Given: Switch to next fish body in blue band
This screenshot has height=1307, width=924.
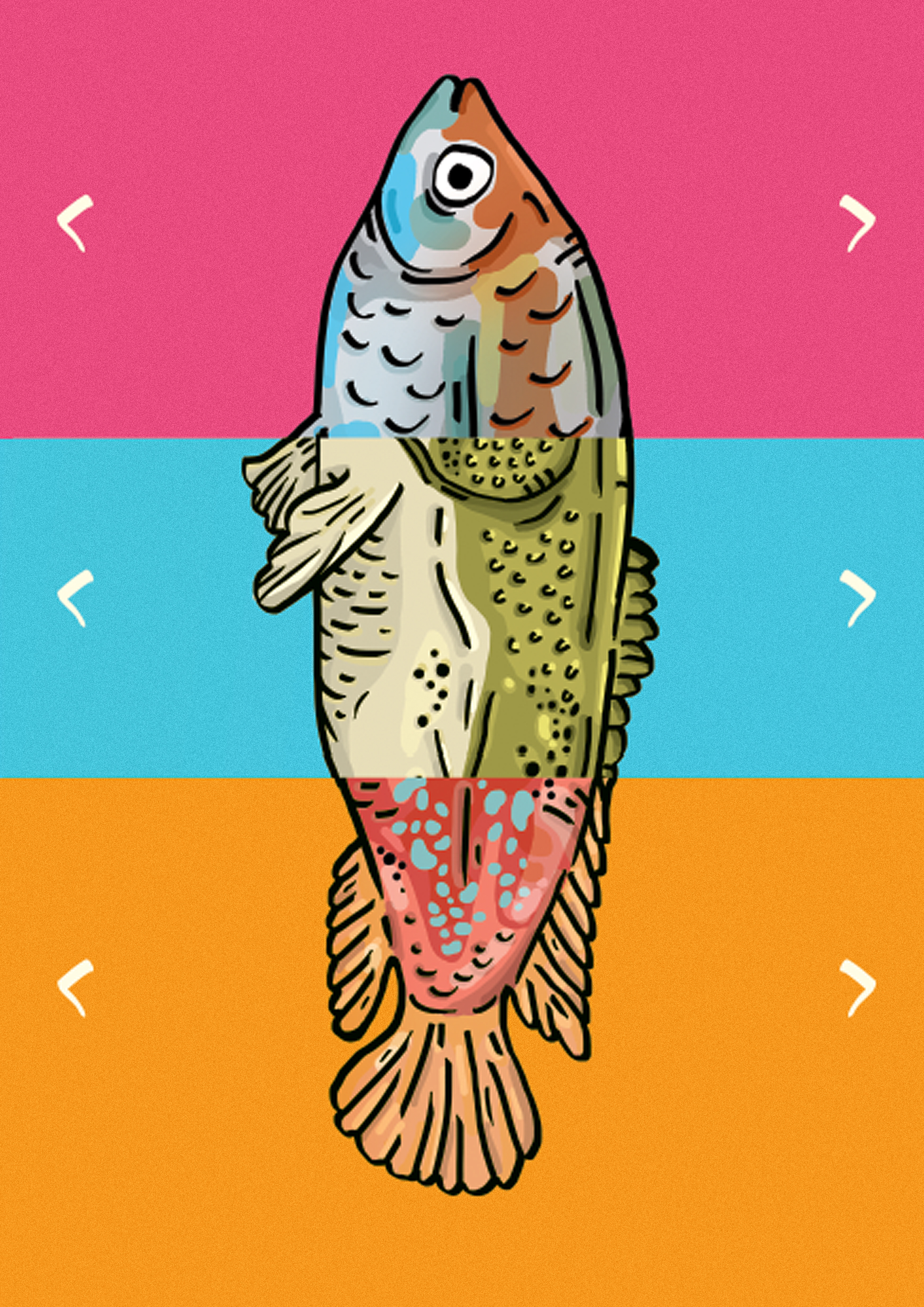Looking at the screenshot, I should tap(857, 598).
